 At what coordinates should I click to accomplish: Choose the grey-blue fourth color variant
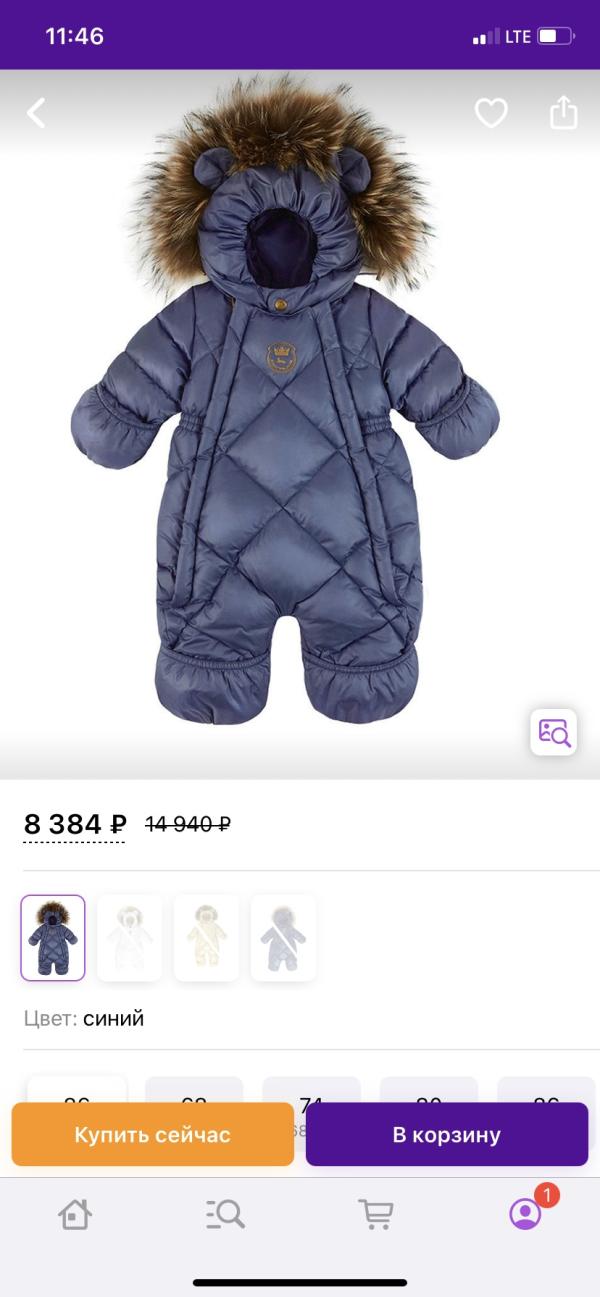click(283, 937)
